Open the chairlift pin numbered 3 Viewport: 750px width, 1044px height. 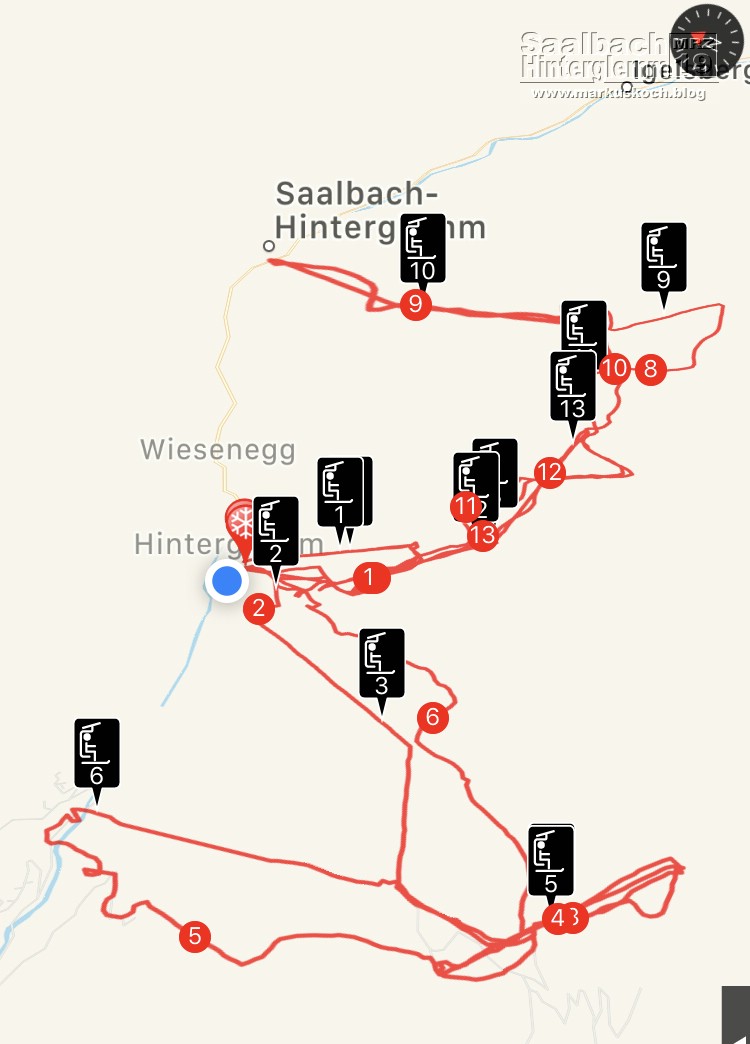coord(381,663)
